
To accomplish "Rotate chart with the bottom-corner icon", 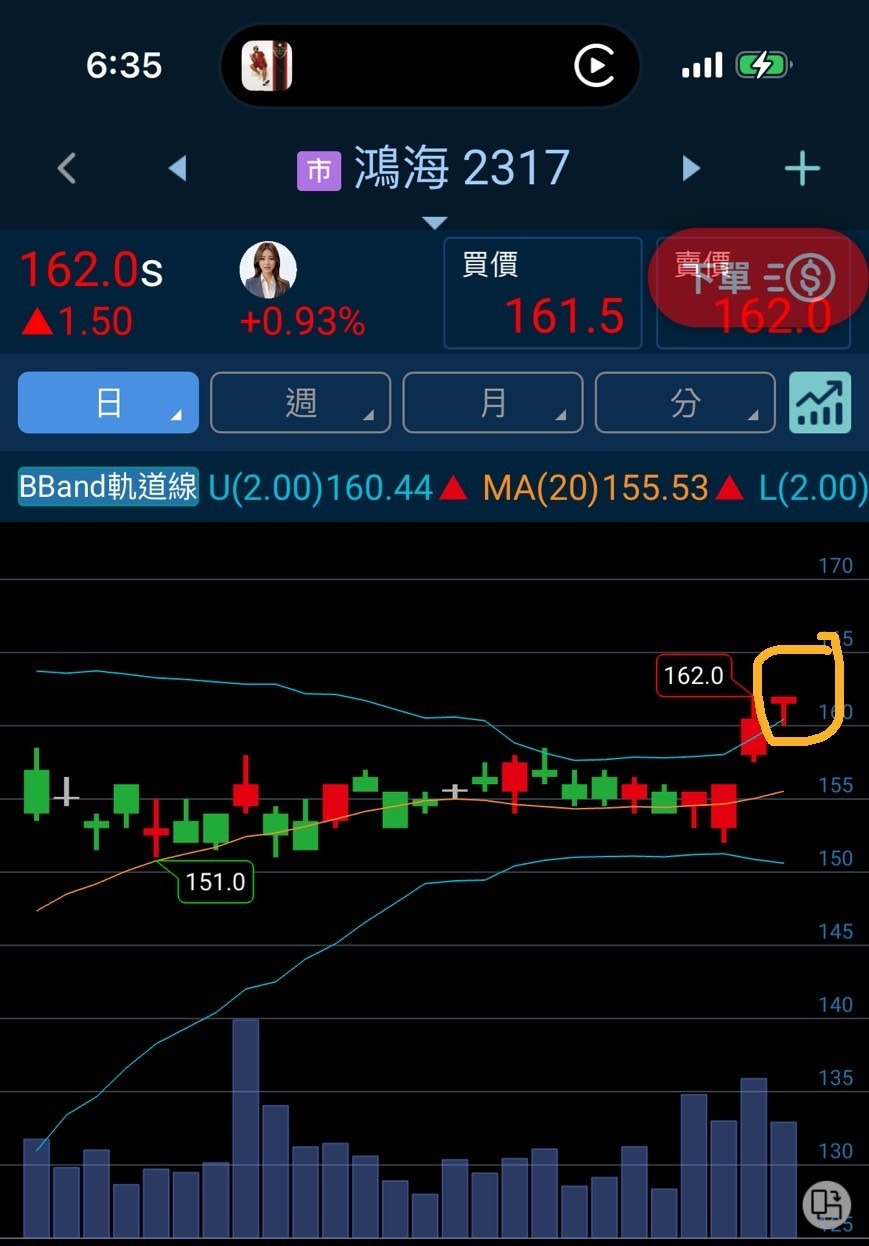I will point(826,1204).
